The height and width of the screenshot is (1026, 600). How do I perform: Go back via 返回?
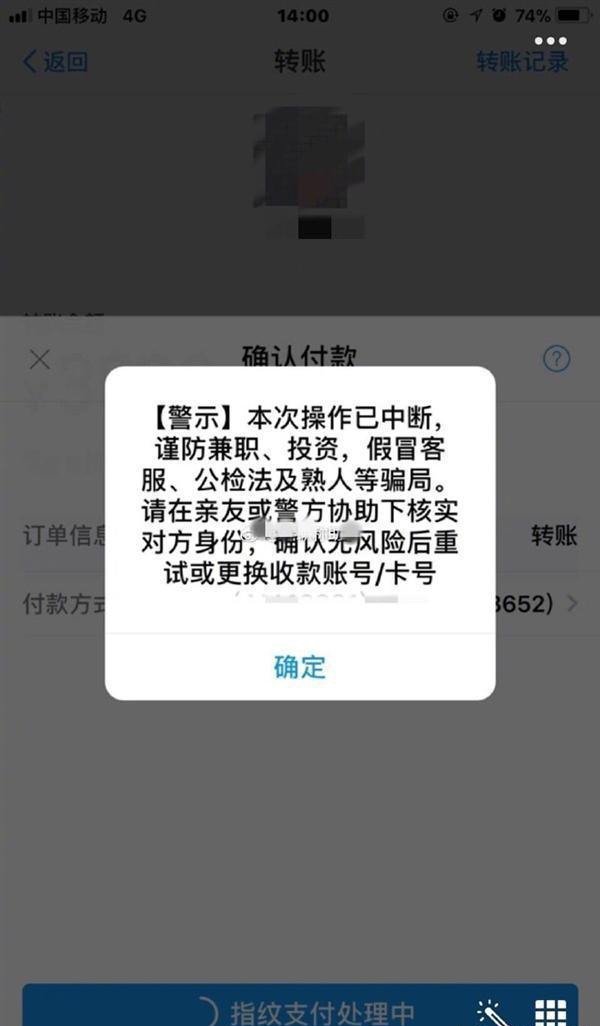pyautogui.click(x=55, y=62)
